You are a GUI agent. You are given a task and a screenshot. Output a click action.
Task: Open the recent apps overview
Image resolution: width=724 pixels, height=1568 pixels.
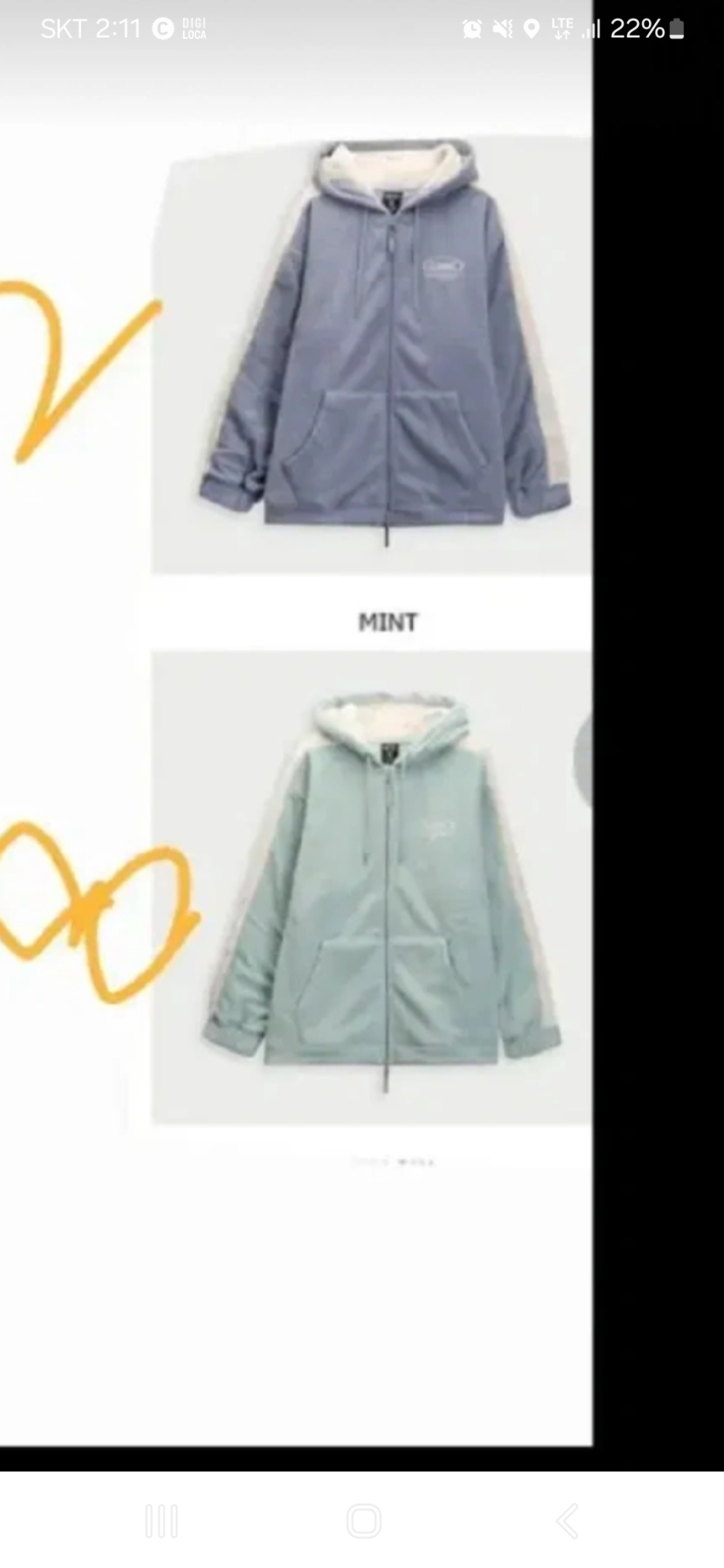coord(162,1521)
